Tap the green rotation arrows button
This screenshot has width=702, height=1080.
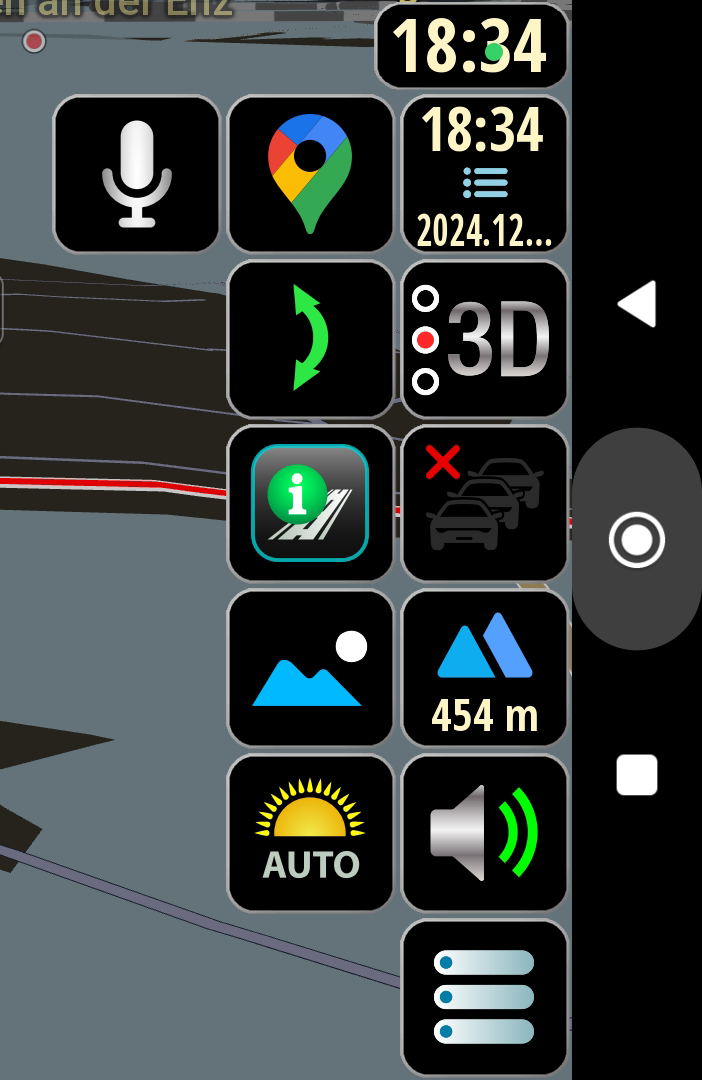point(311,339)
